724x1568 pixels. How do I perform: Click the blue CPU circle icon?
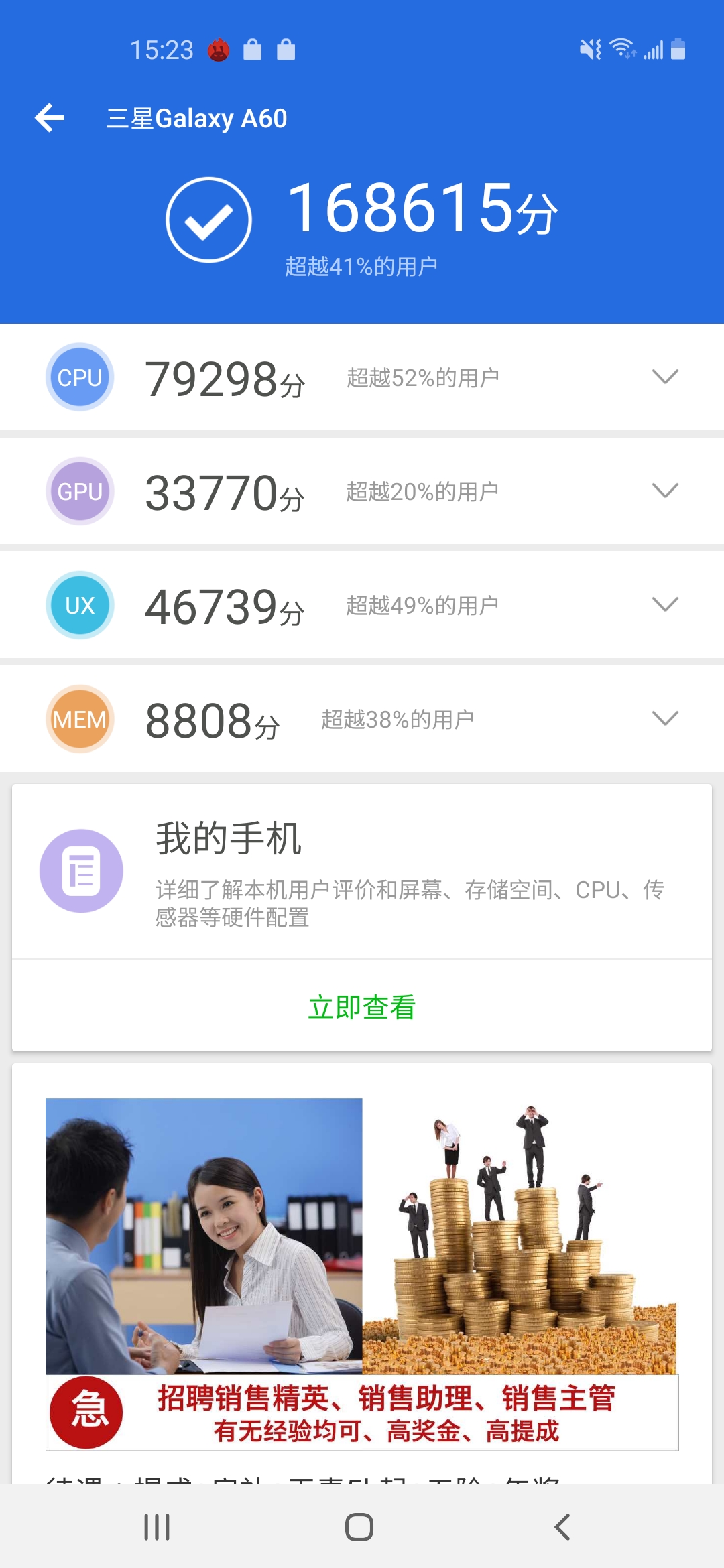point(79,377)
